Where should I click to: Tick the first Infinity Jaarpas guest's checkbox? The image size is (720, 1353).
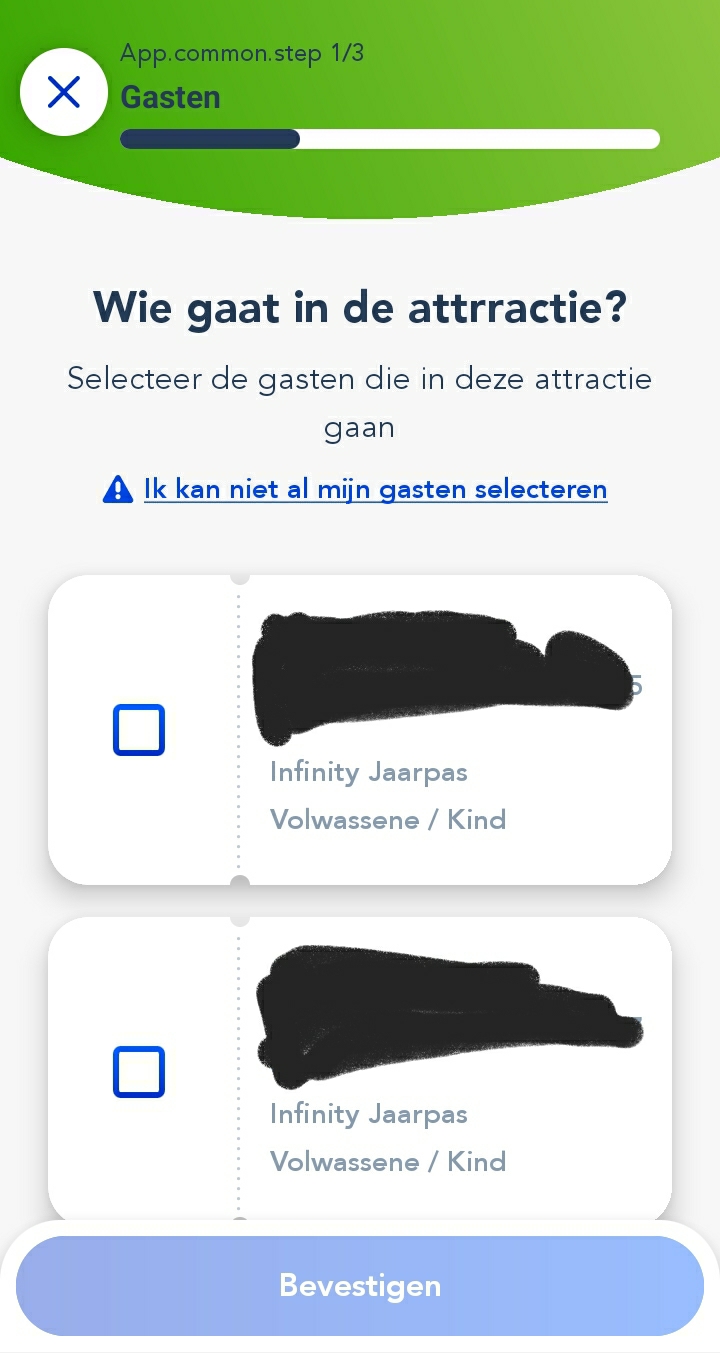[139, 730]
